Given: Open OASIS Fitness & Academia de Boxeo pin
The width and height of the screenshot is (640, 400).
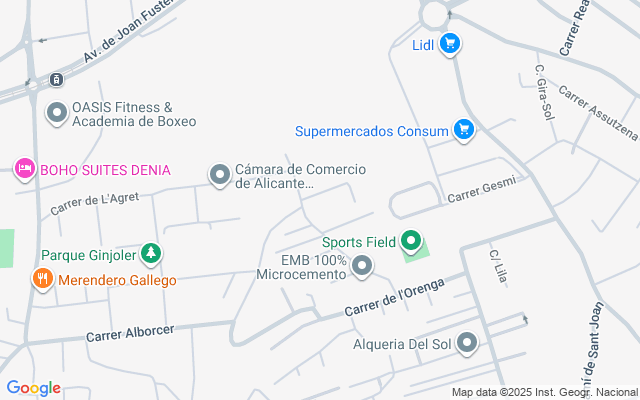Looking at the screenshot, I should (x=57, y=112).
